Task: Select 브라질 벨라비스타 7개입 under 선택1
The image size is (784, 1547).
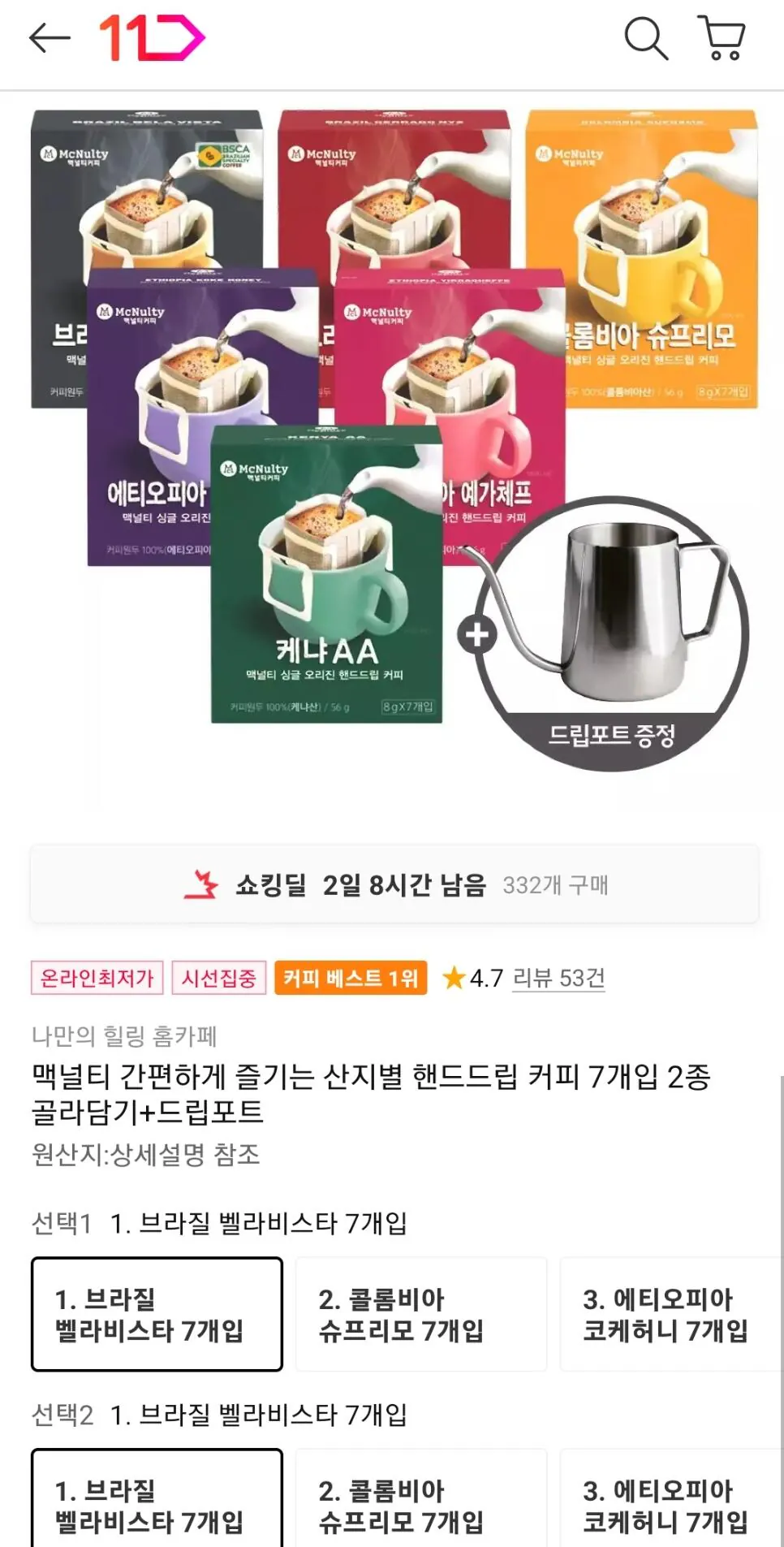Action: point(157,1315)
